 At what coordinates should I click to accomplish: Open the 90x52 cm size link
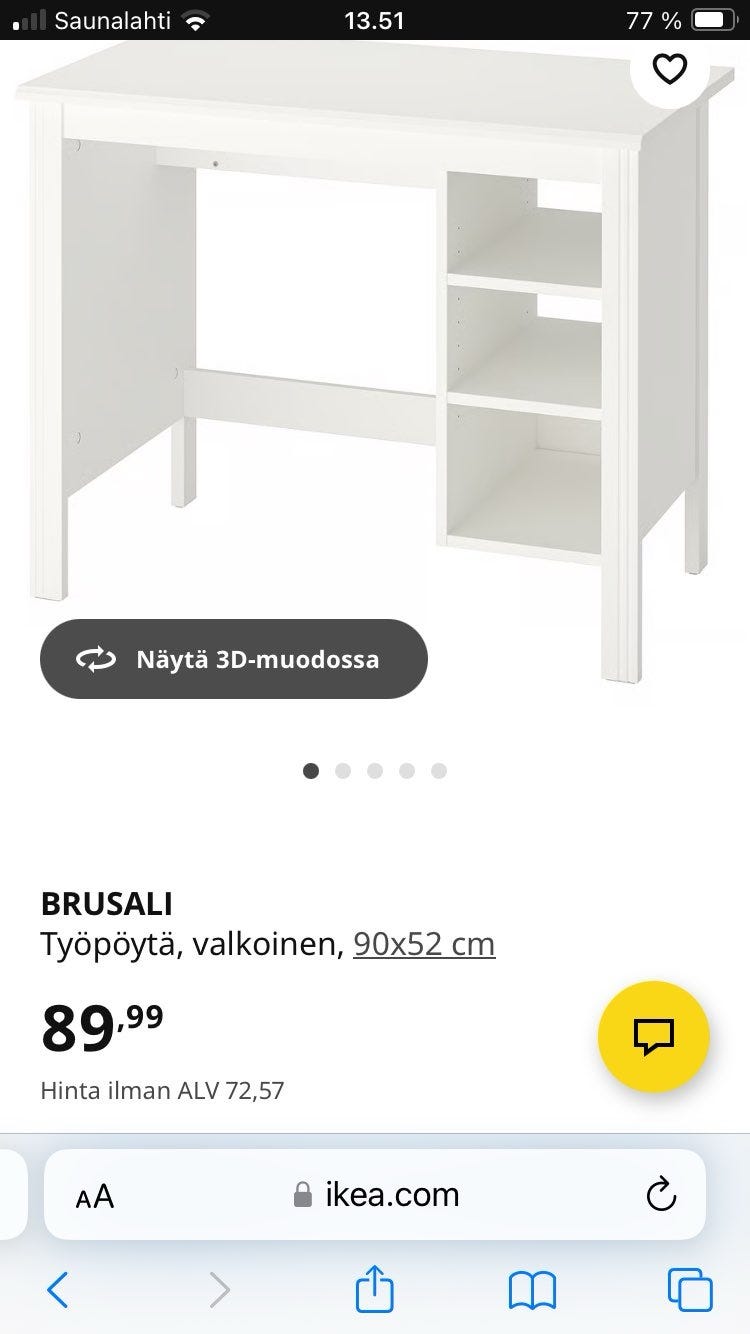(x=423, y=943)
